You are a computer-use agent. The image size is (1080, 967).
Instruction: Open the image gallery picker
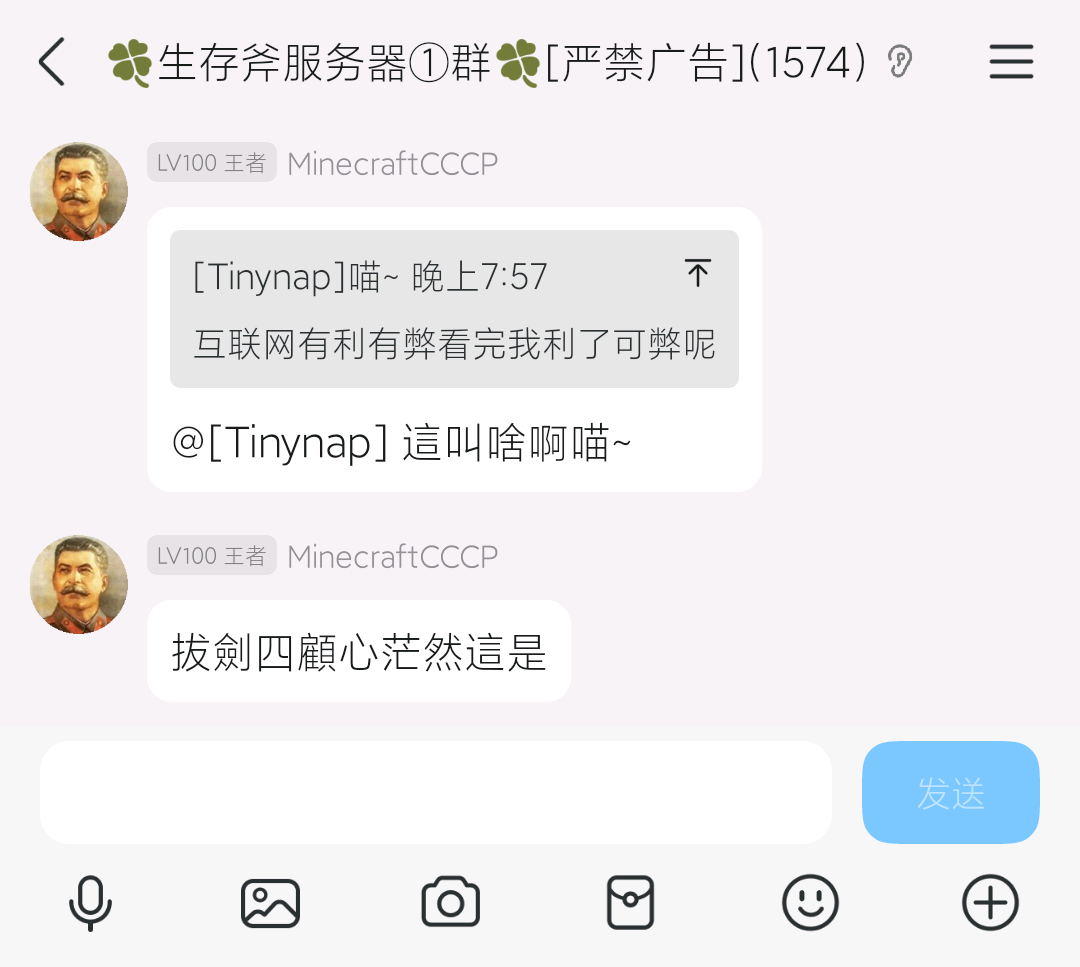click(x=270, y=903)
